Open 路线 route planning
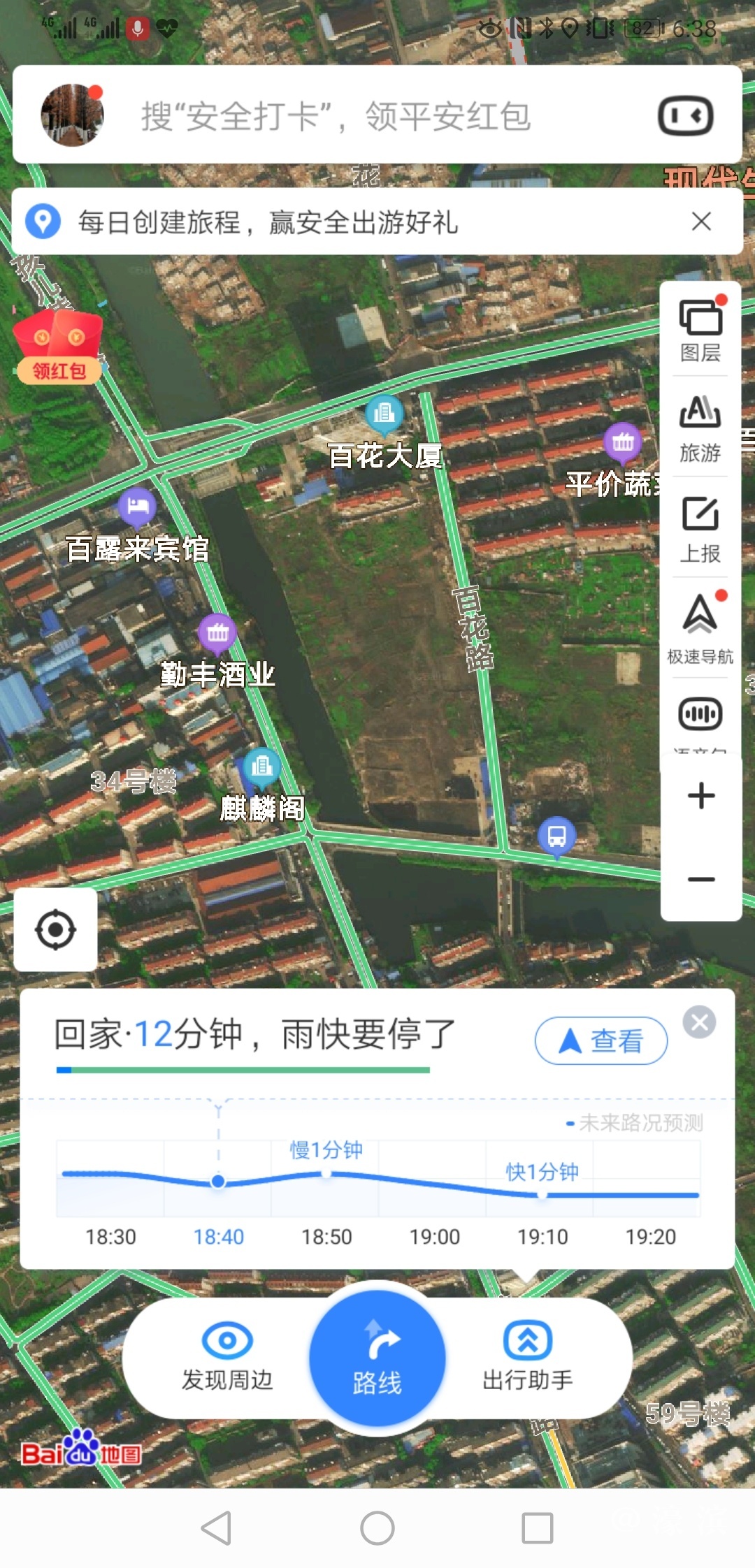The height and width of the screenshot is (1568, 755). pyautogui.click(x=377, y=1359)
